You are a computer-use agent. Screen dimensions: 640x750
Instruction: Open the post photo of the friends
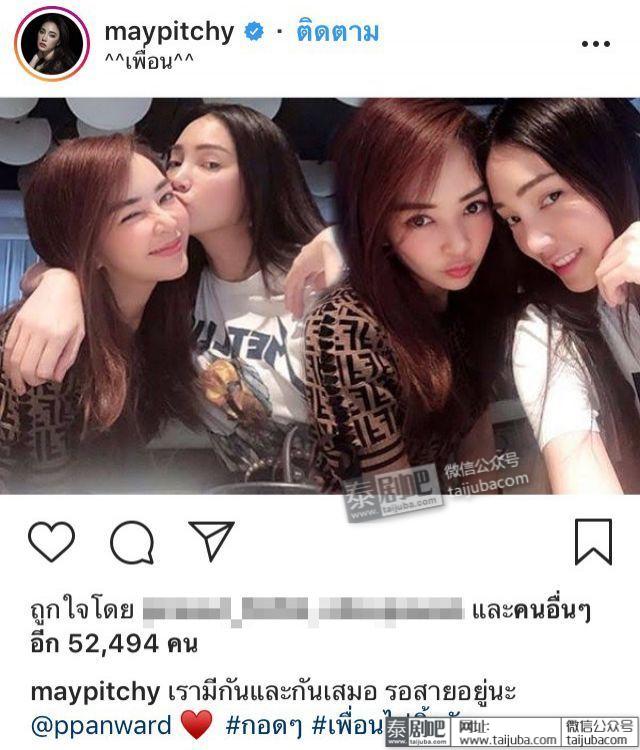[320, 295]
